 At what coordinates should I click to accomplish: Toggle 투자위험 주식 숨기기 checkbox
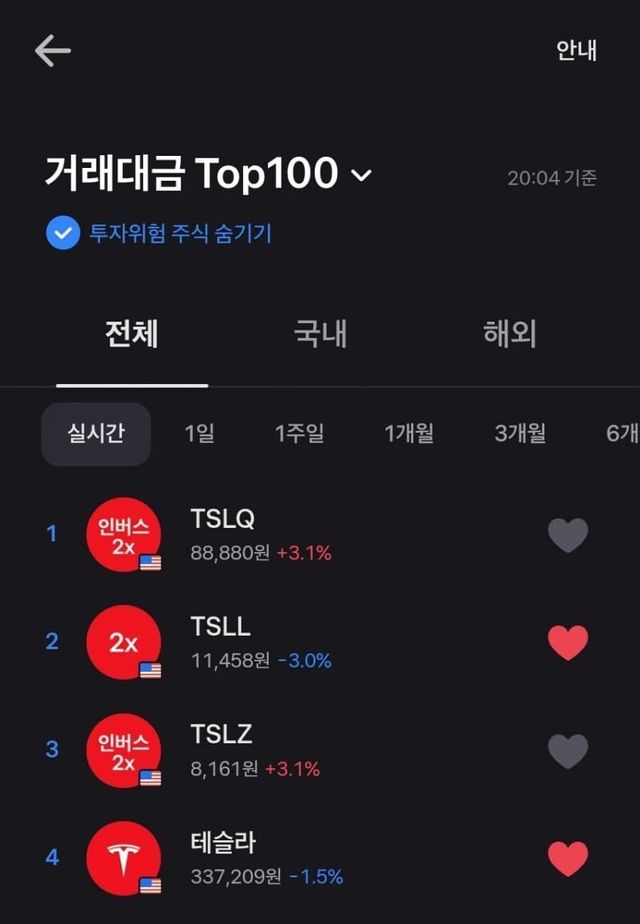(63, 233)
